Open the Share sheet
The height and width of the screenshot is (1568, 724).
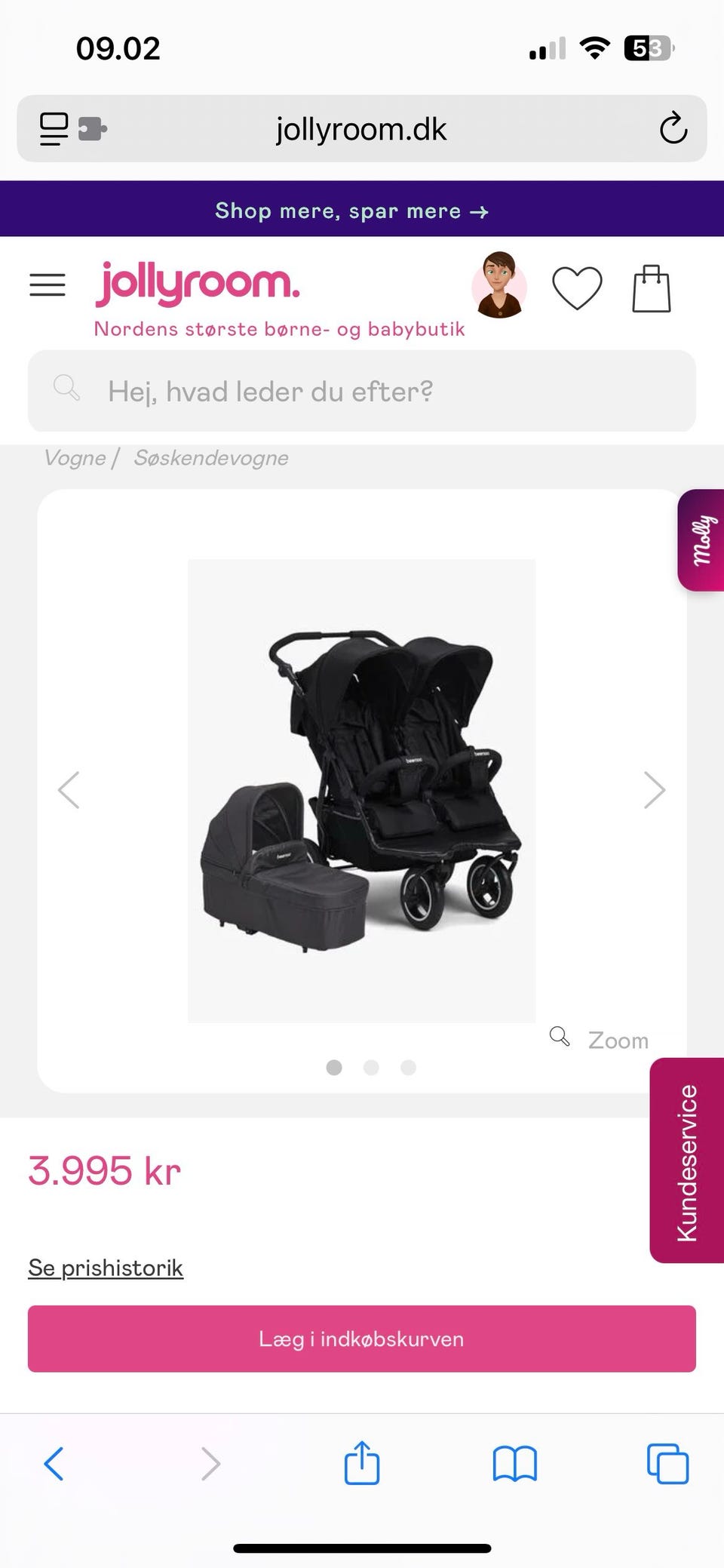coord(362,1462)
